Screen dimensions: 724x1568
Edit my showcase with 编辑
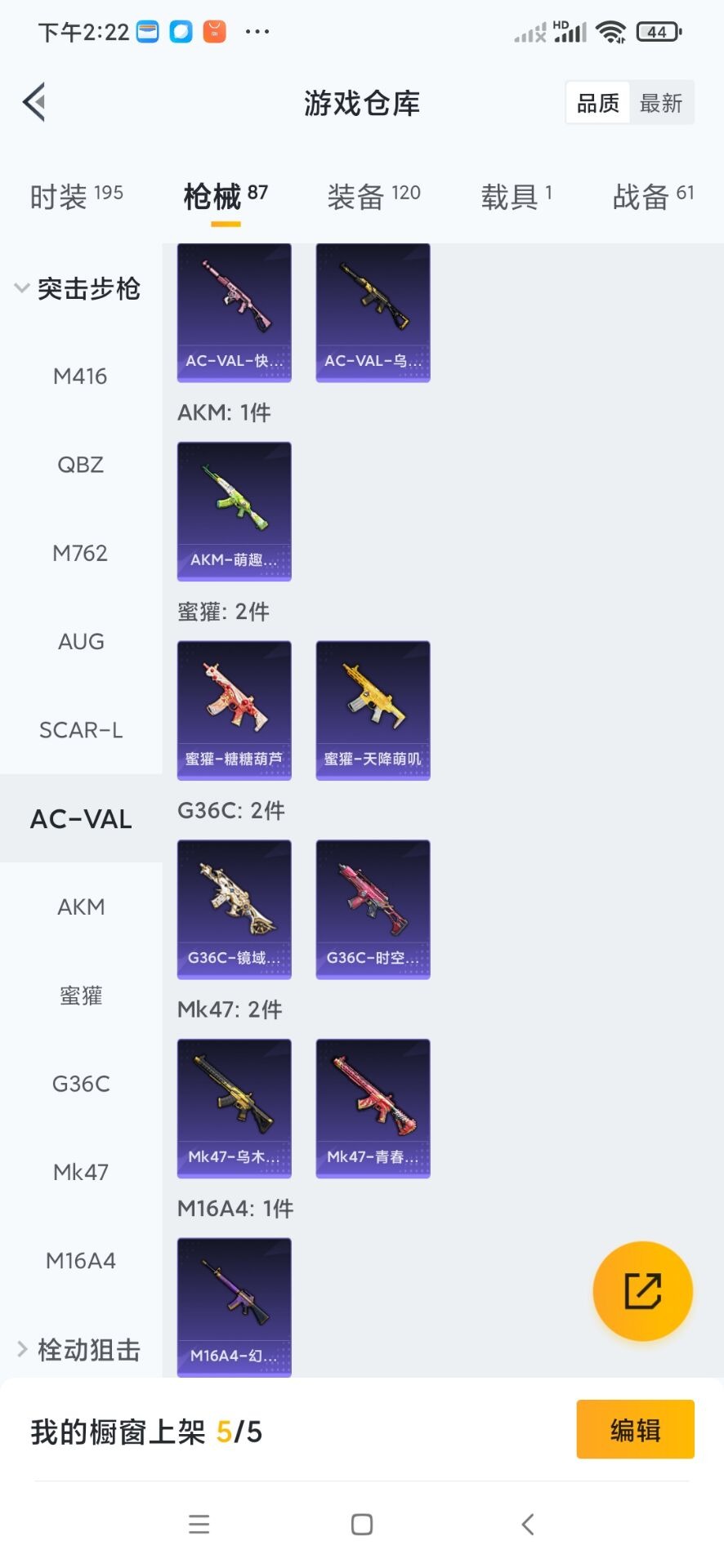[635, 1429]
